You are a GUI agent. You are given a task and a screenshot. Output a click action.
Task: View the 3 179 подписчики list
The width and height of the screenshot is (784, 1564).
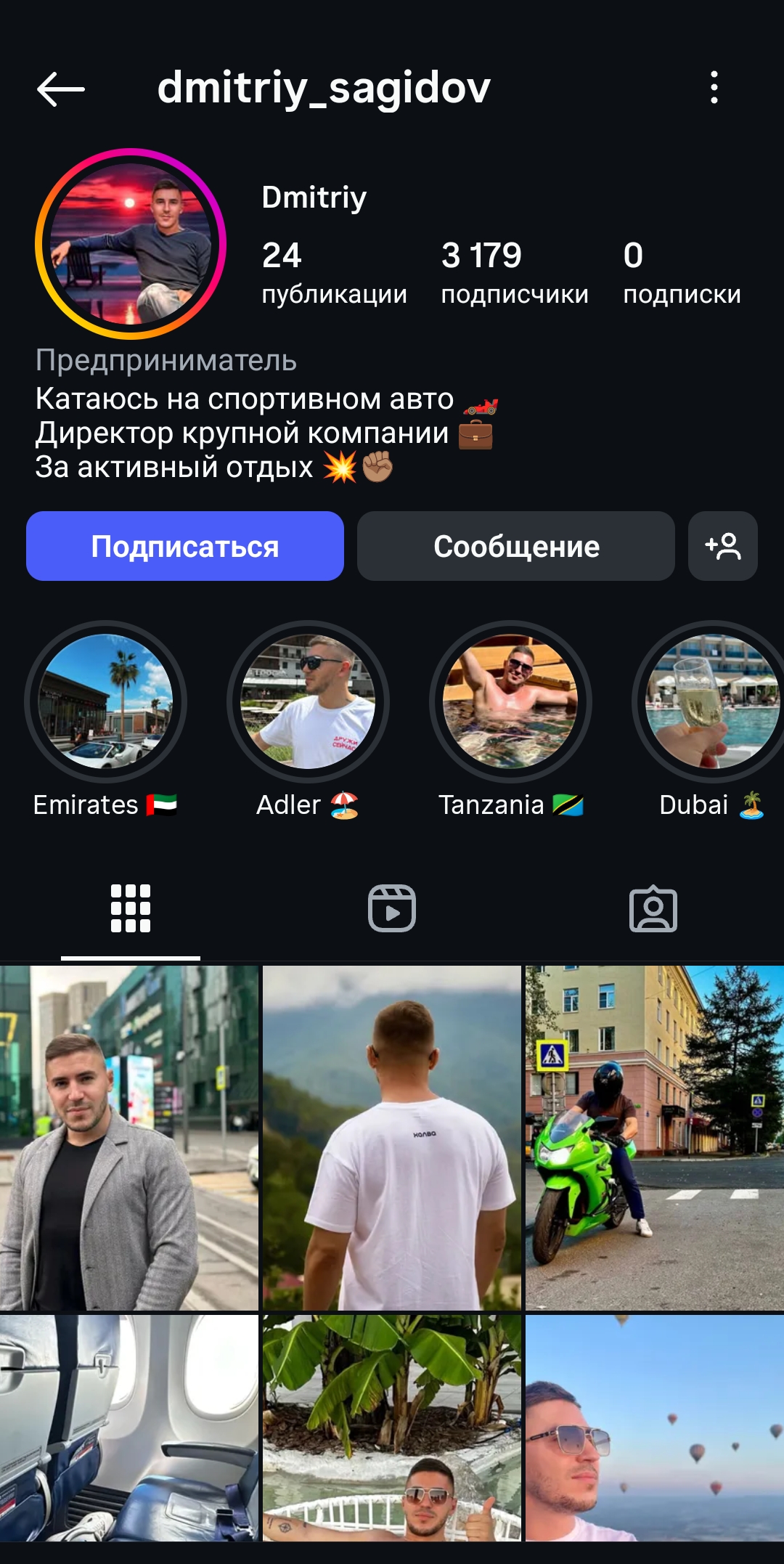point(515,272)
